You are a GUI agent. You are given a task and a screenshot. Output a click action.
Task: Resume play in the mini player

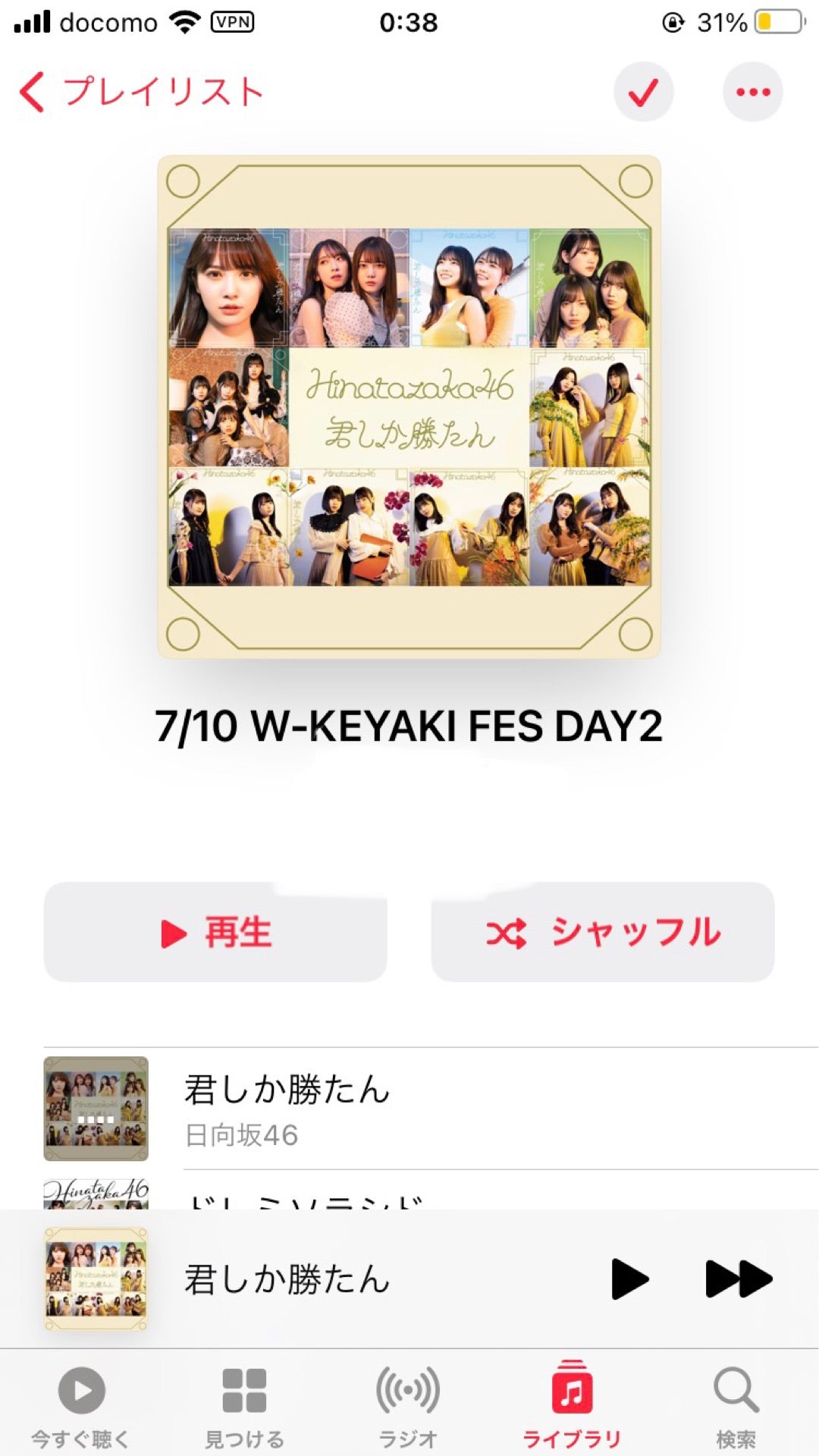pos(629,1279)
